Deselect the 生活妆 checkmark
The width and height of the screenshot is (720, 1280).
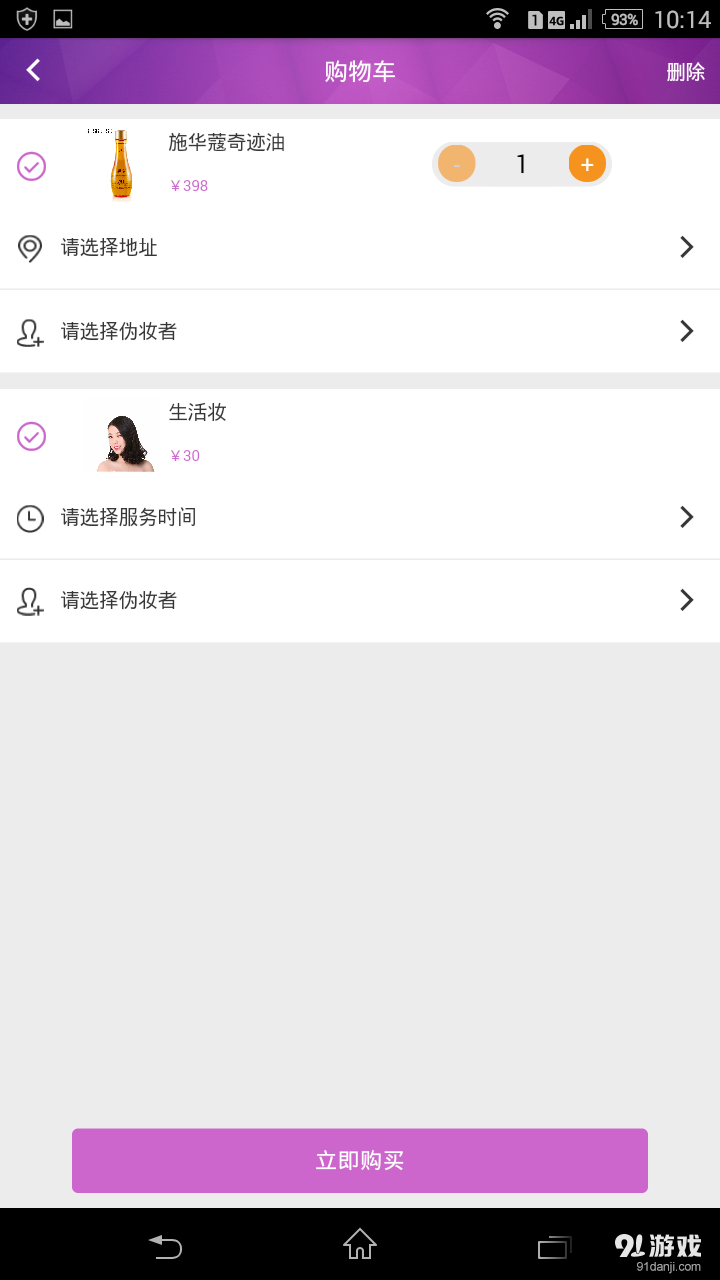(32, 436)
